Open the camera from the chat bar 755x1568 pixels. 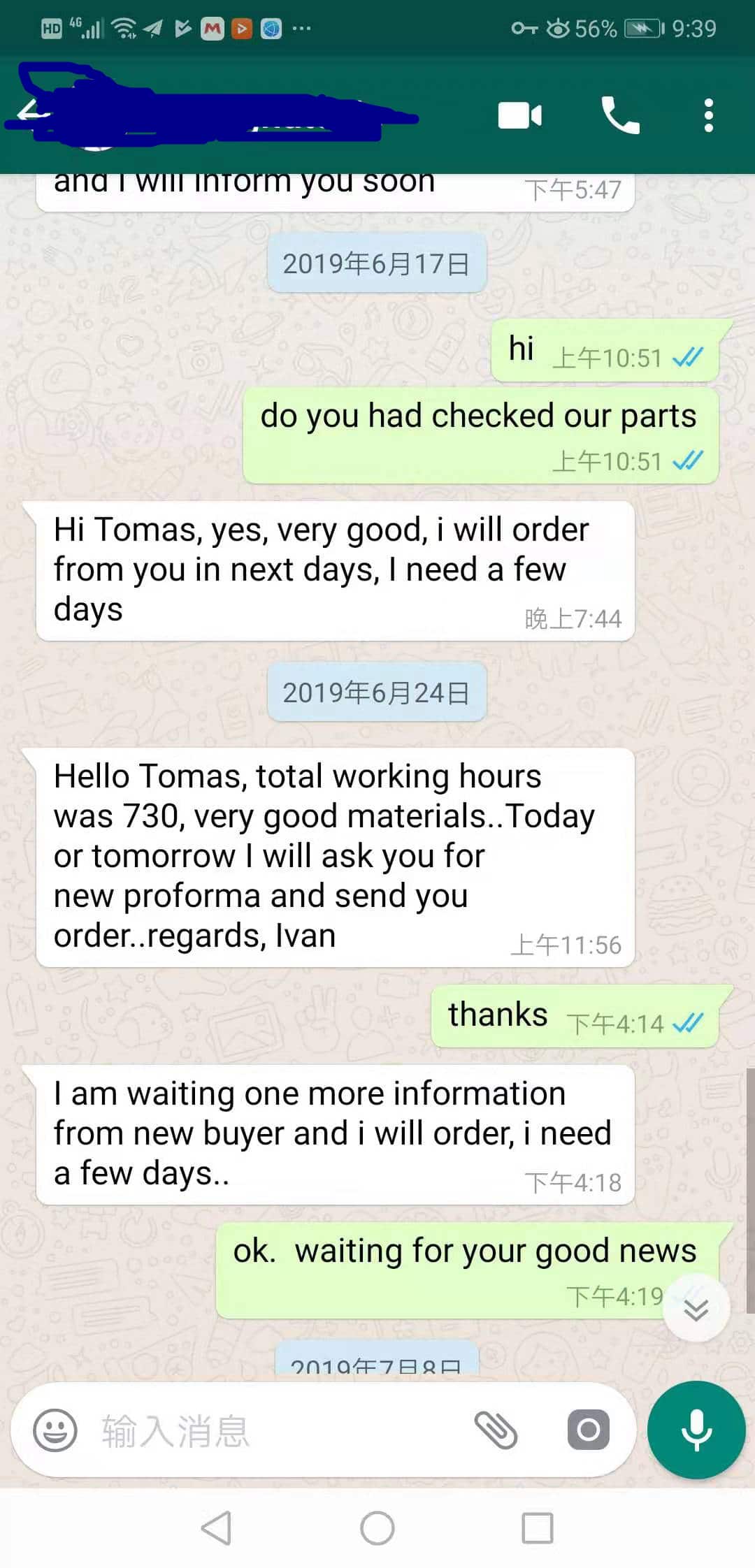click(x=588, y=1430)
